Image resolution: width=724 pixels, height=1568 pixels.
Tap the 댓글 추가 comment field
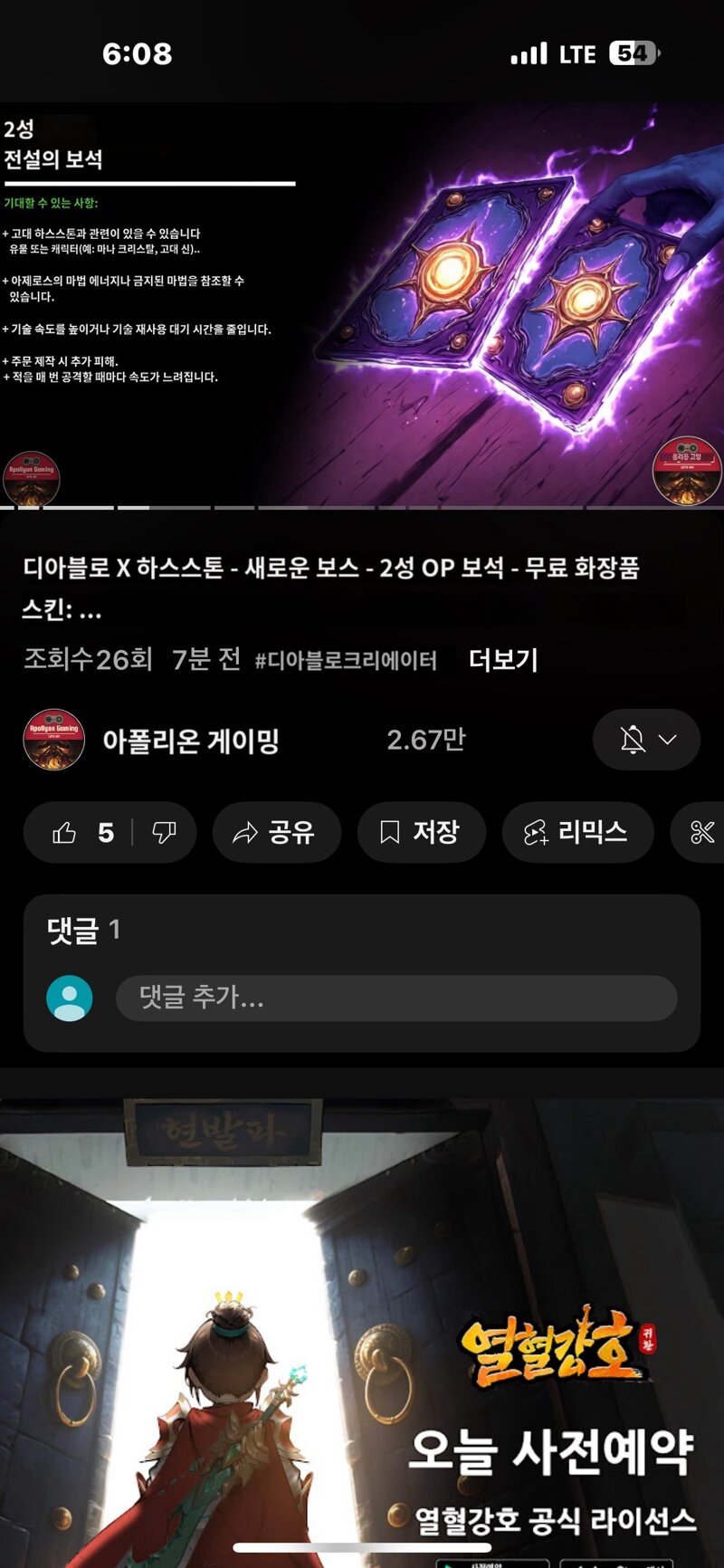(x=395, y=998)
